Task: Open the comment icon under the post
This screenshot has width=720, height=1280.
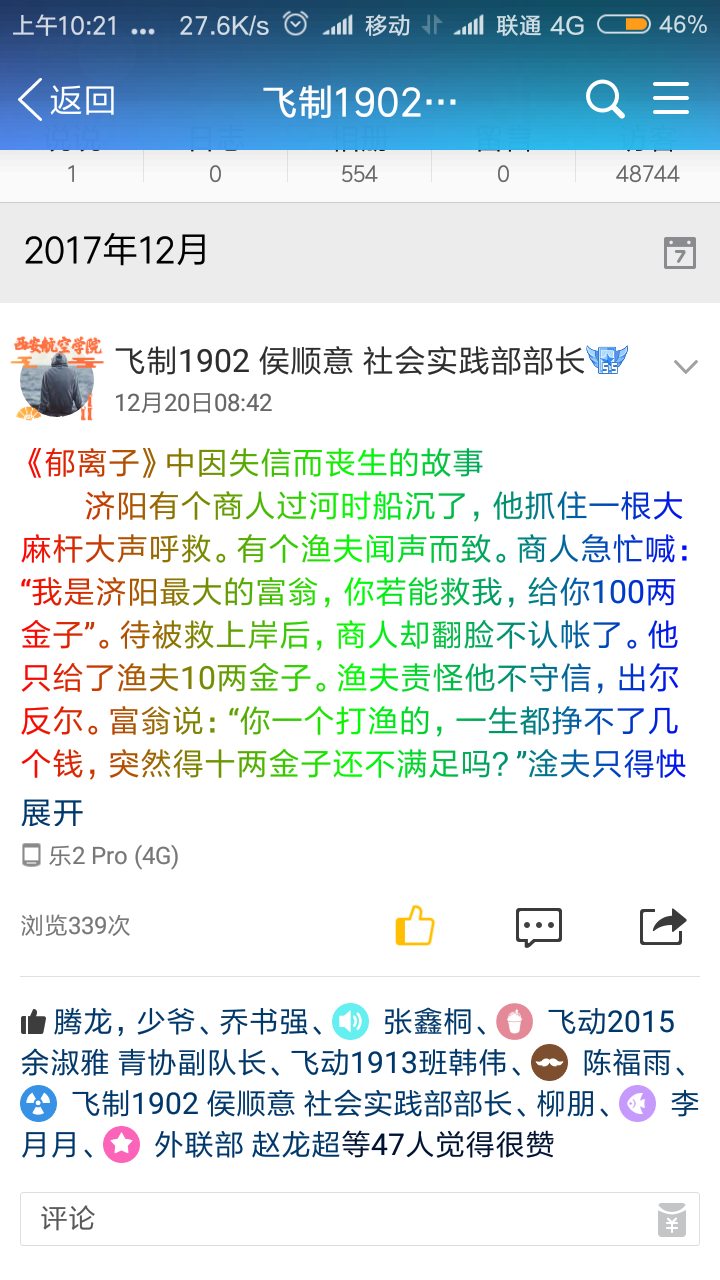Action: [x=538, y=927]
